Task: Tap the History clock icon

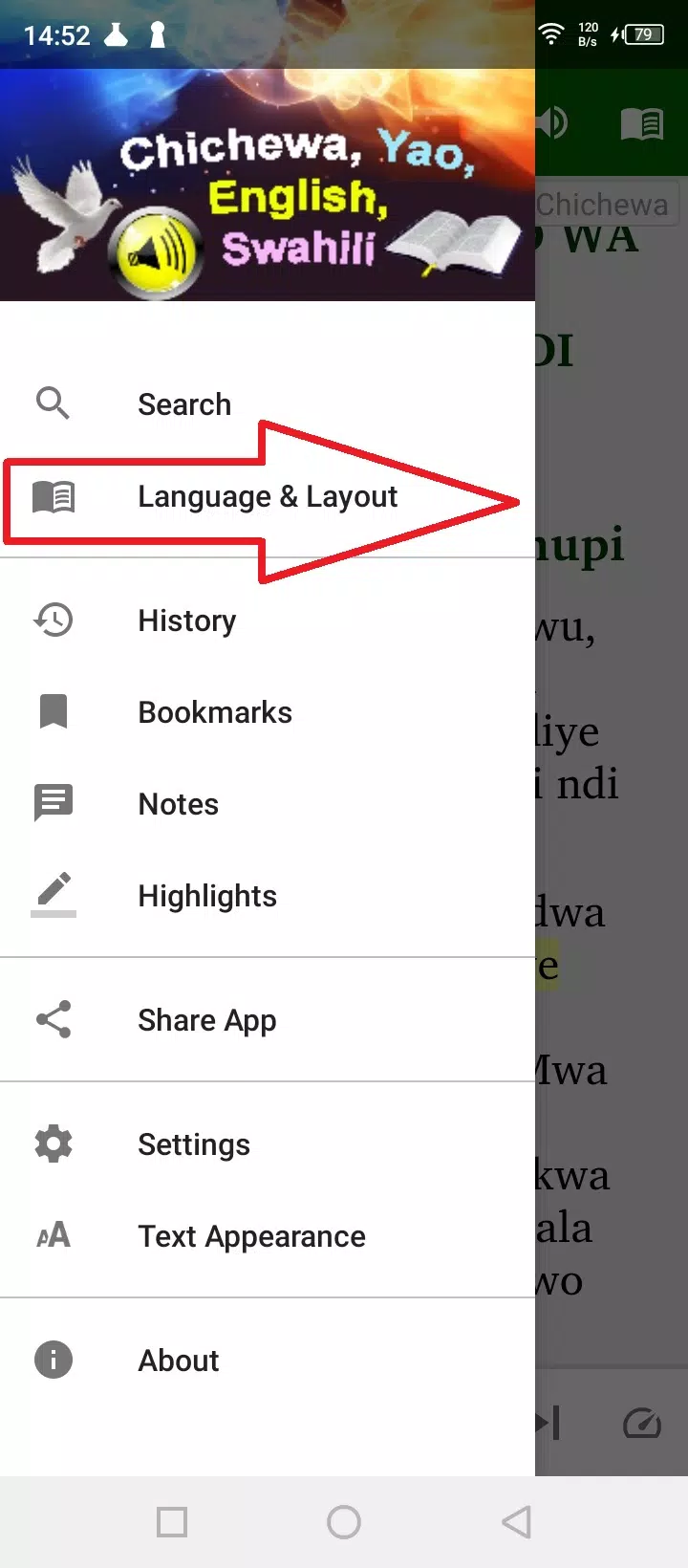Action: [x=53, y=620]
